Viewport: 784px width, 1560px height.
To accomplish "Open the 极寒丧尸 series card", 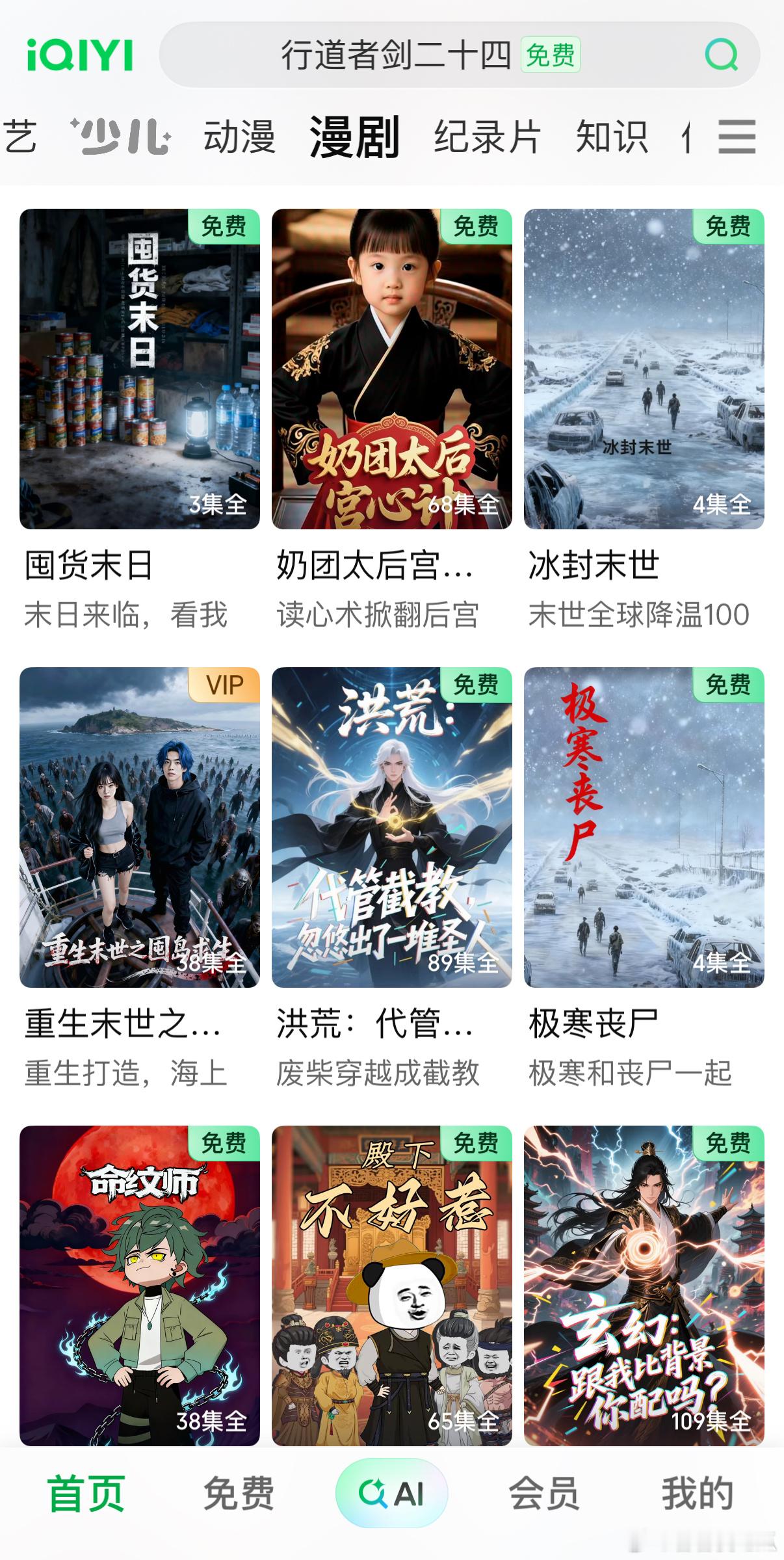I will coord(644,827).
